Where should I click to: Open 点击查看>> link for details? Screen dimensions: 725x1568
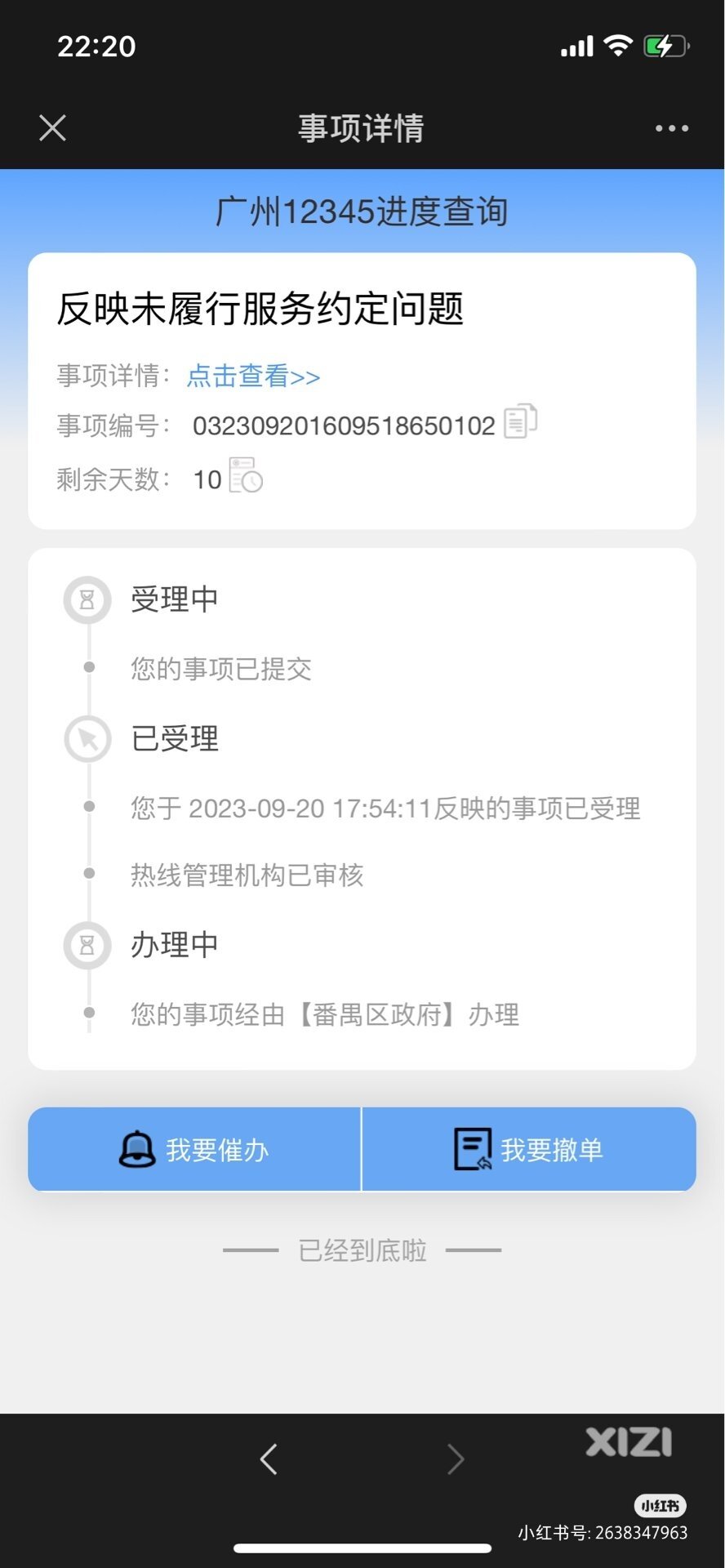253,376
